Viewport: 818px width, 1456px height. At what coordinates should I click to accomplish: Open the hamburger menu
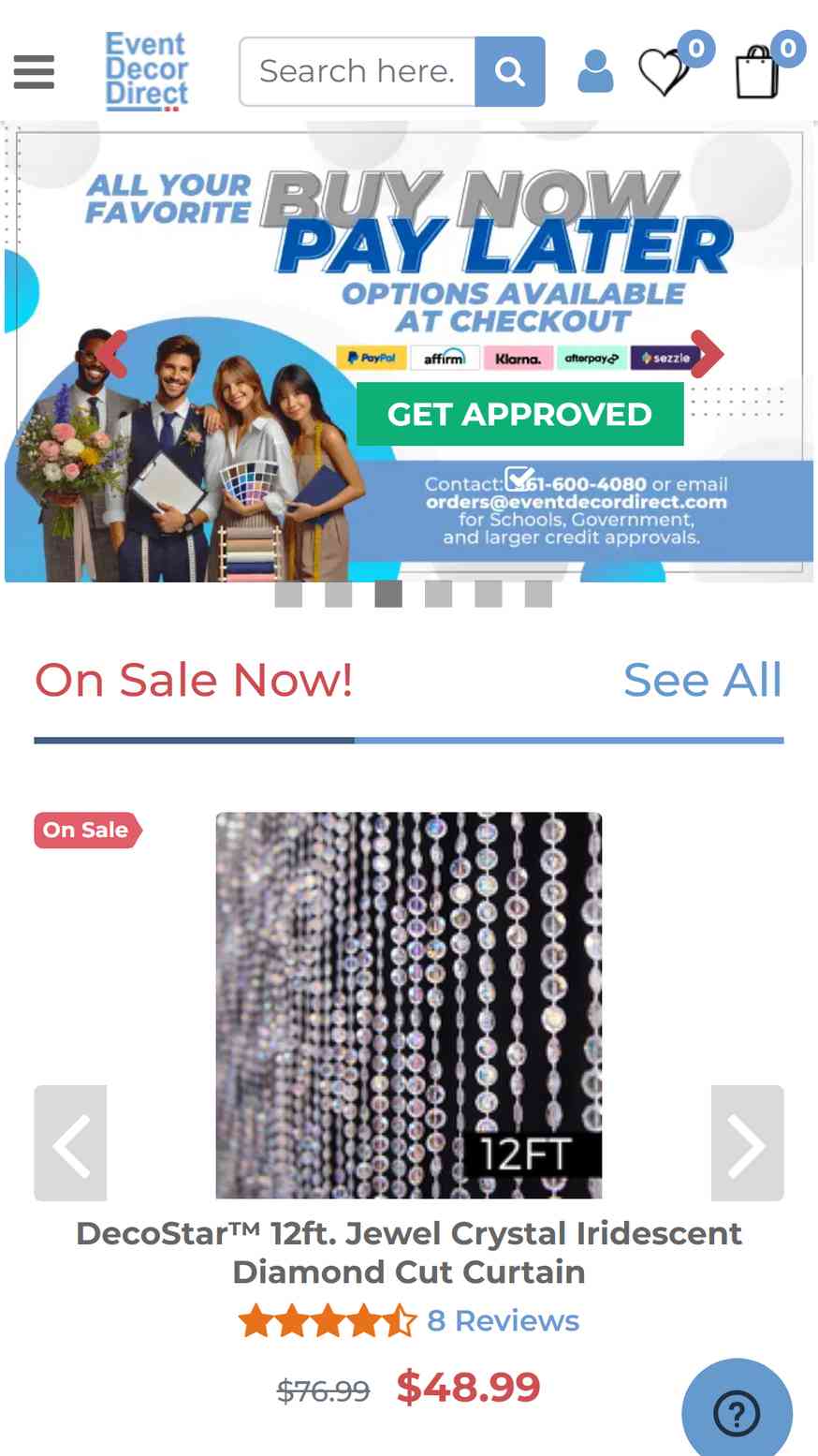pos(34,72)
